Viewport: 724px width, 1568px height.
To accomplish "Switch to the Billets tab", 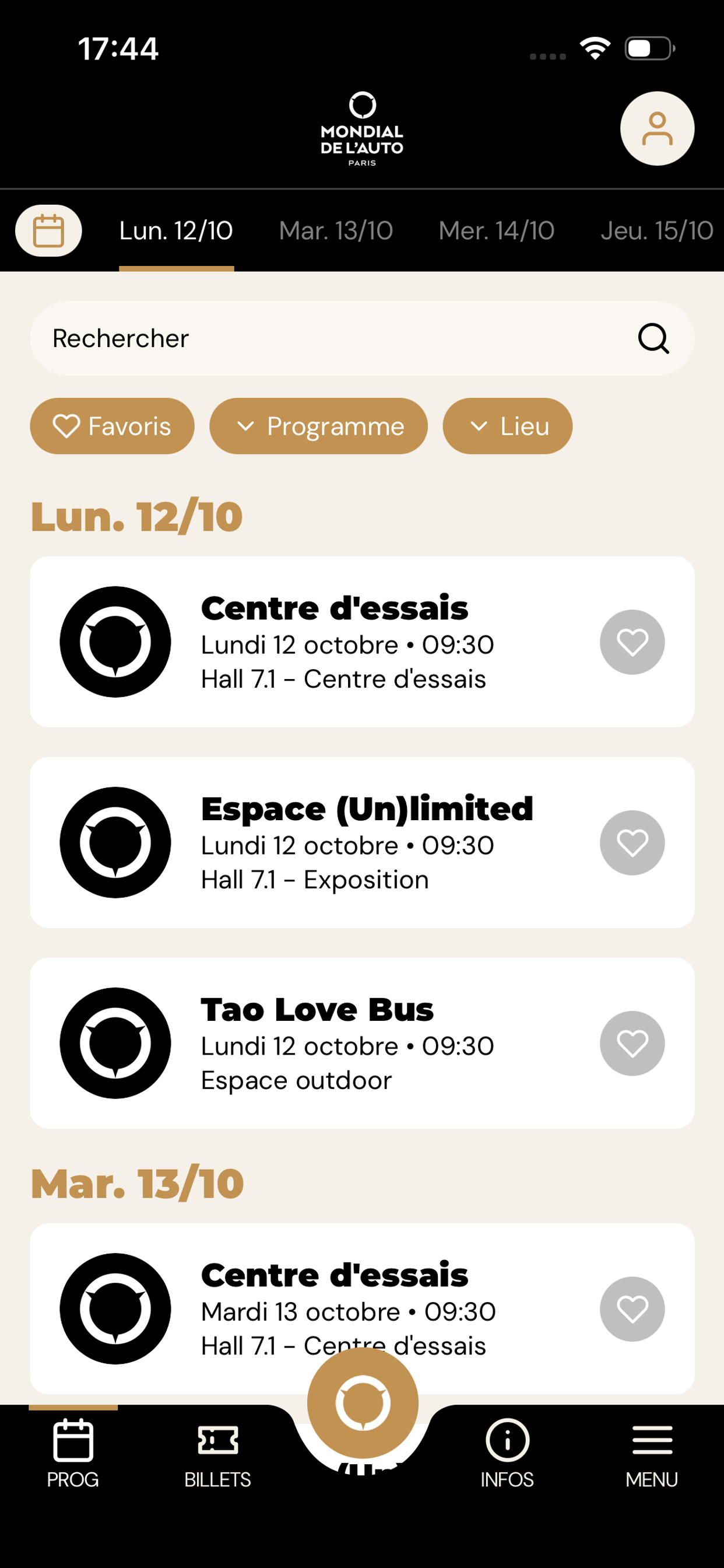I will coord(218,1456).
